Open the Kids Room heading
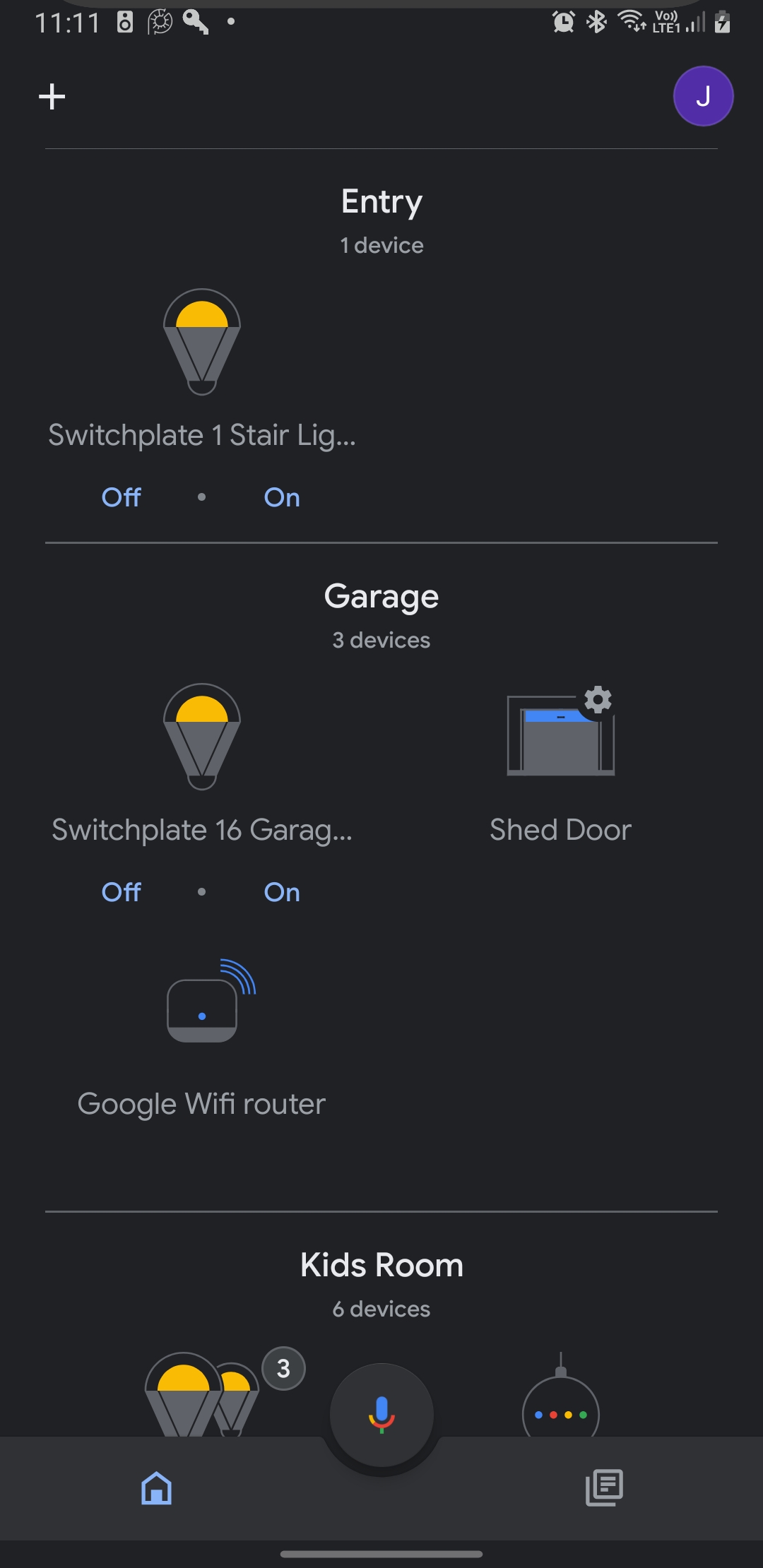 click(x=381, y=1266)
